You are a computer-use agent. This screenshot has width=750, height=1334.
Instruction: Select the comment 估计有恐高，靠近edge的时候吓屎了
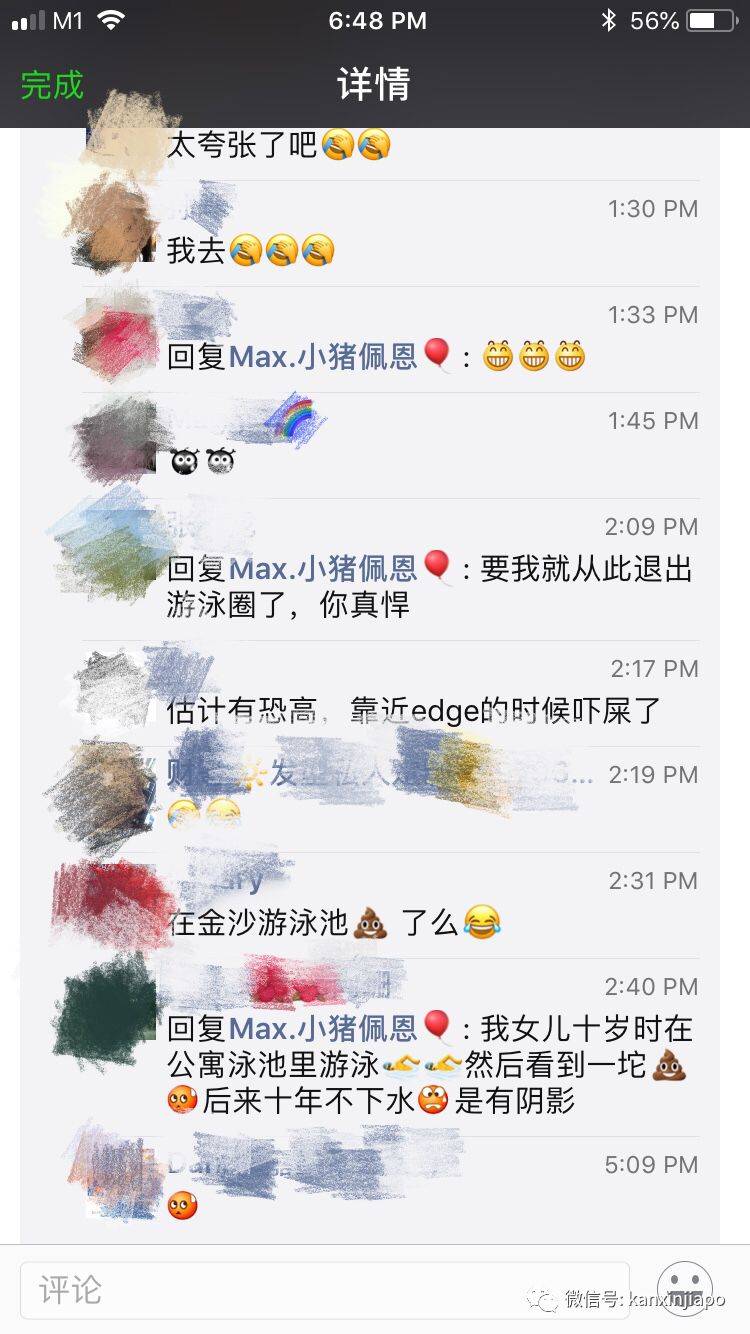pos(414,710)
